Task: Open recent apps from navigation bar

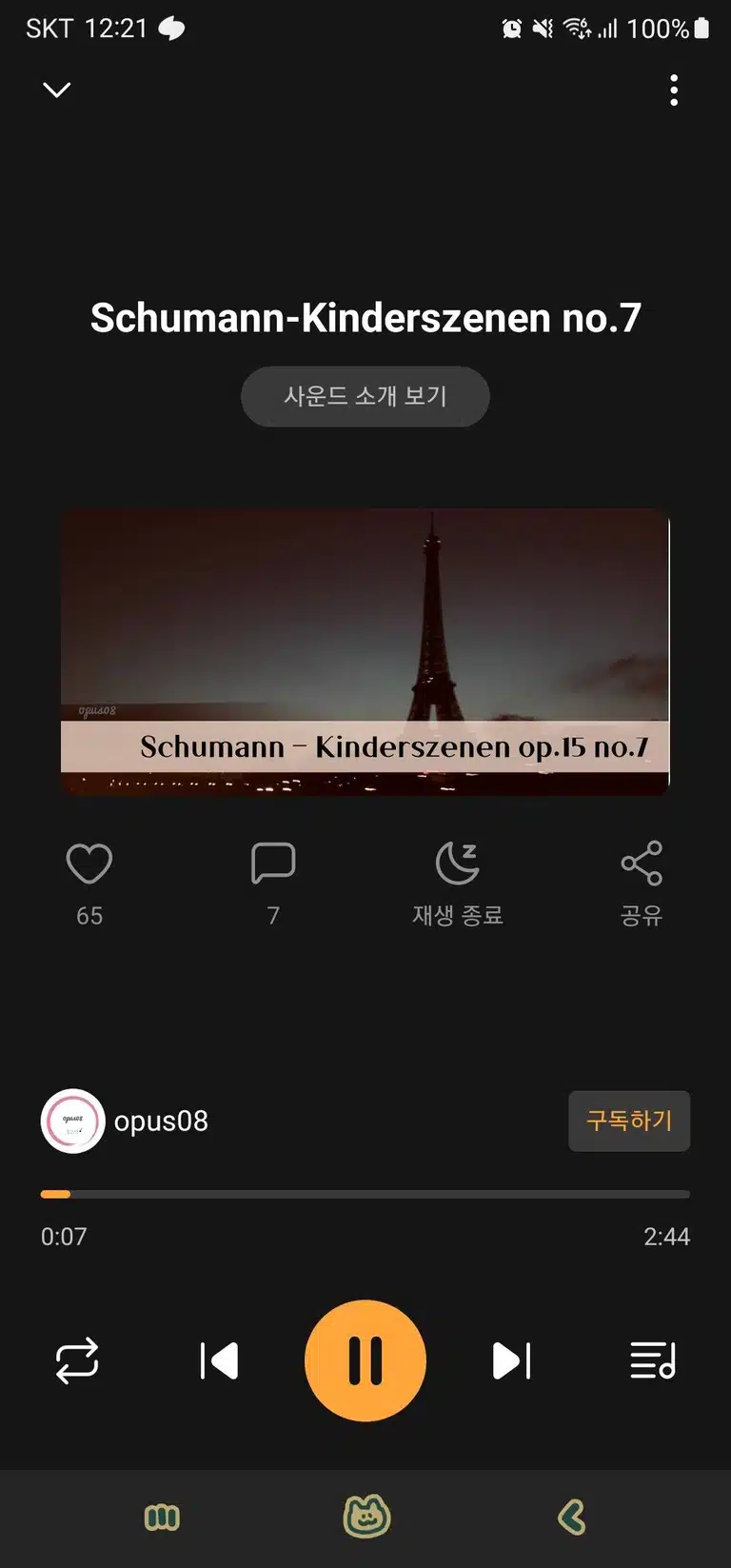Action: [x=162, y=1518]
